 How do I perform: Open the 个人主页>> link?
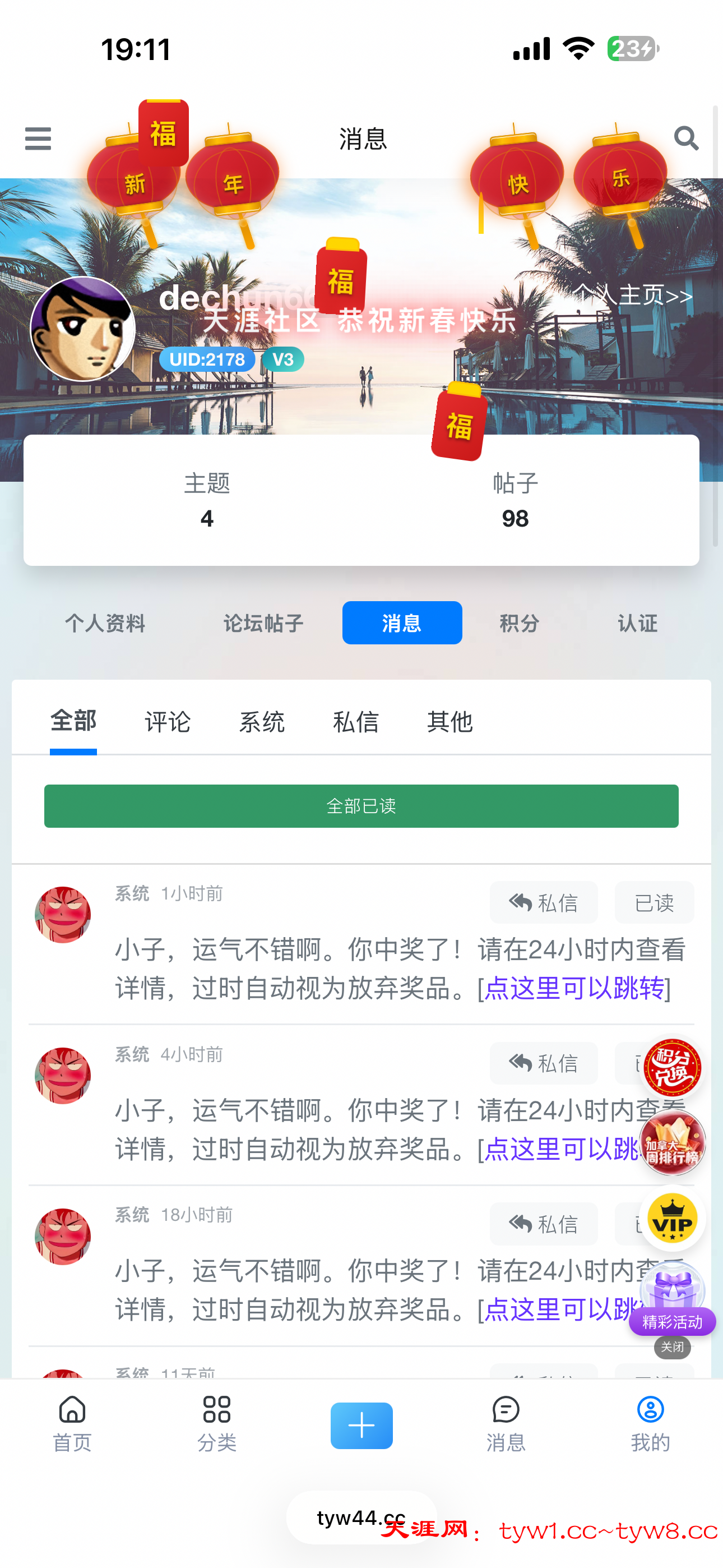[633, 296]
